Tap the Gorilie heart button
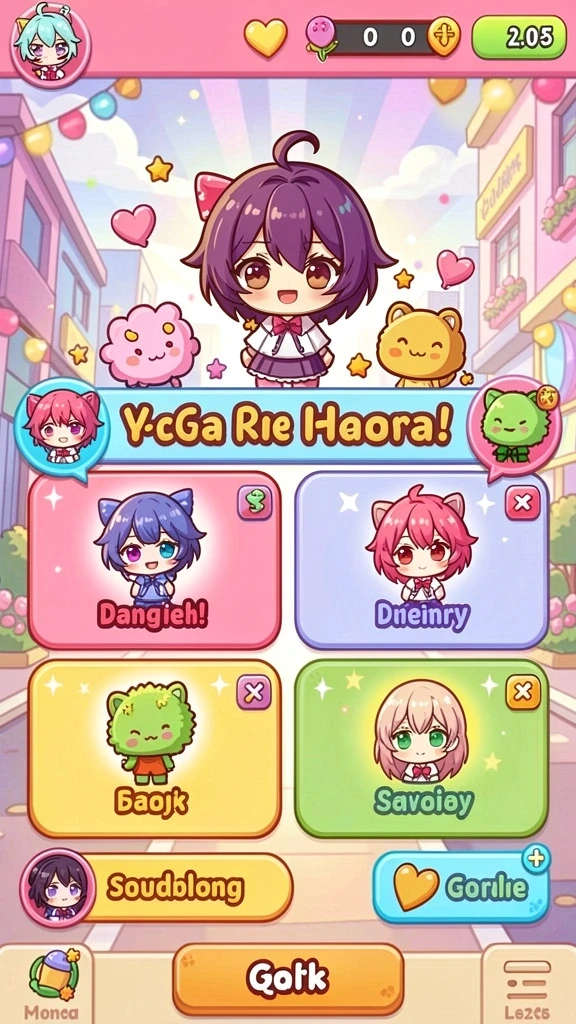The image size is (576, 1024). point(461,886)
